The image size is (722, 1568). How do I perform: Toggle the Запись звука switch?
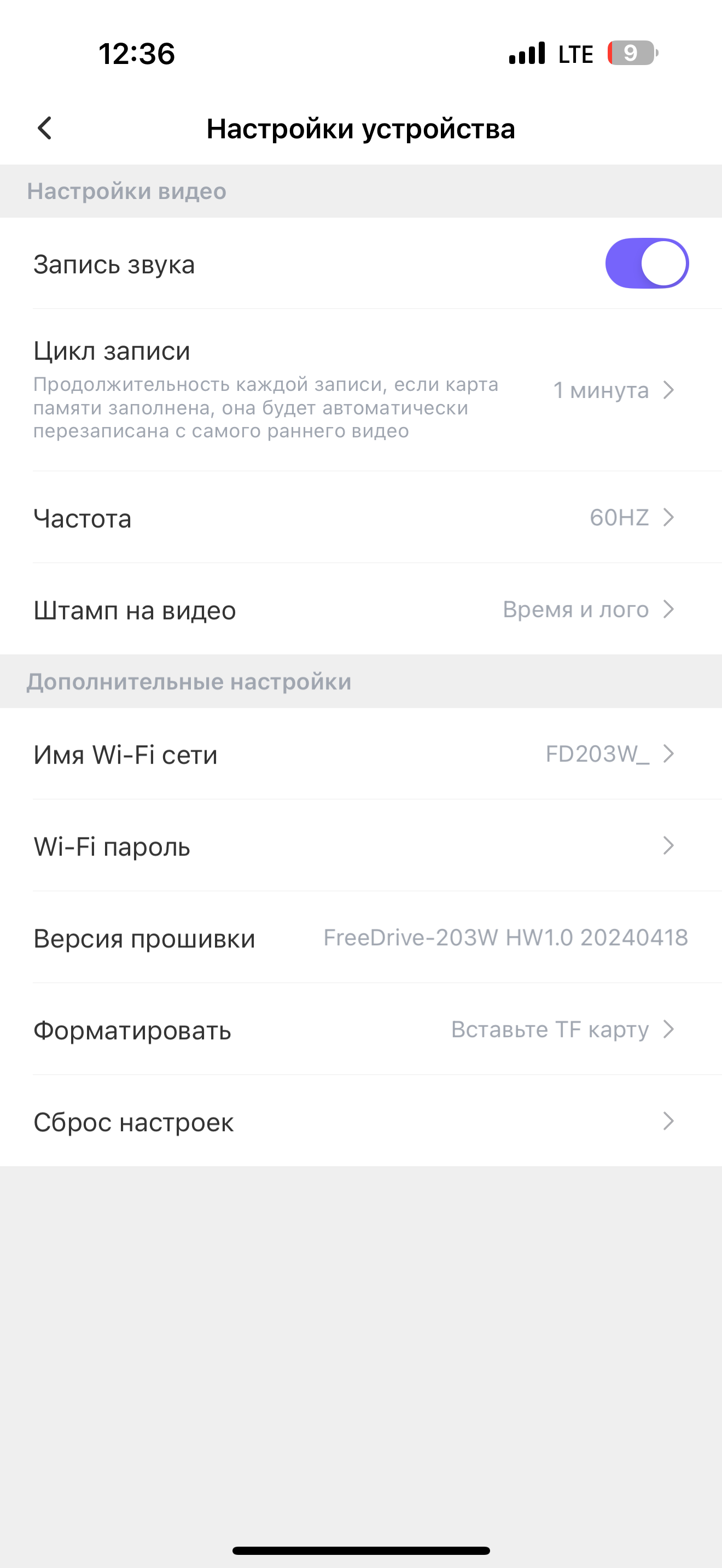(x=646, y=264)
